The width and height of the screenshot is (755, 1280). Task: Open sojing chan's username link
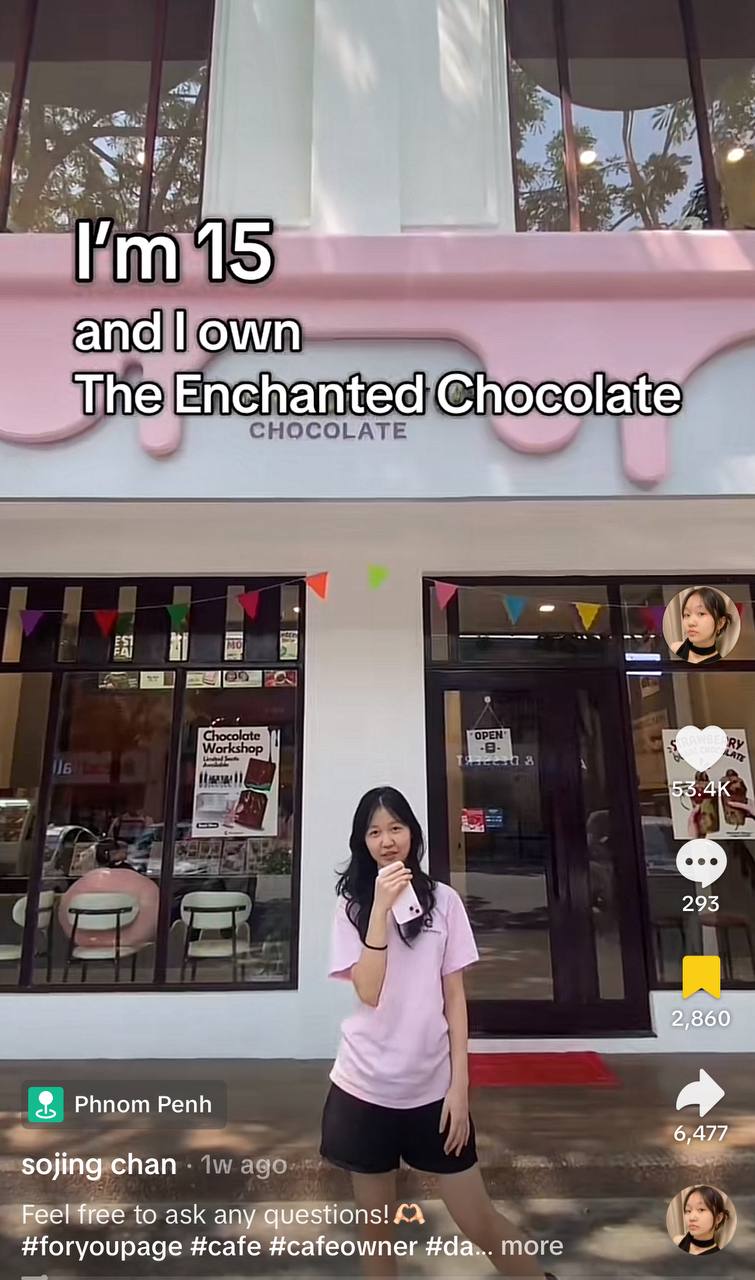[99, 1165]
